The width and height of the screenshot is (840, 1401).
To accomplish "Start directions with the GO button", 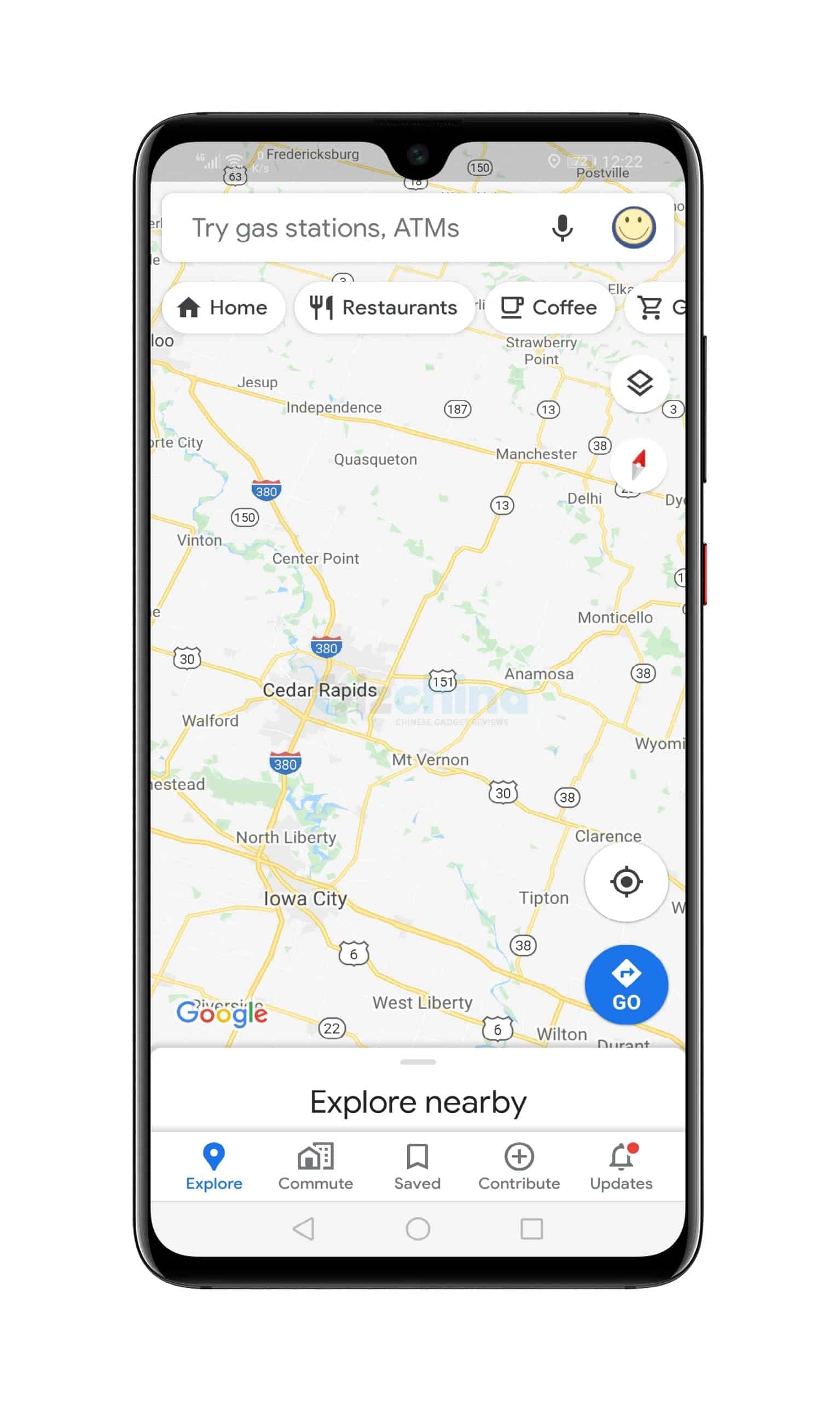I will (627, 986).
